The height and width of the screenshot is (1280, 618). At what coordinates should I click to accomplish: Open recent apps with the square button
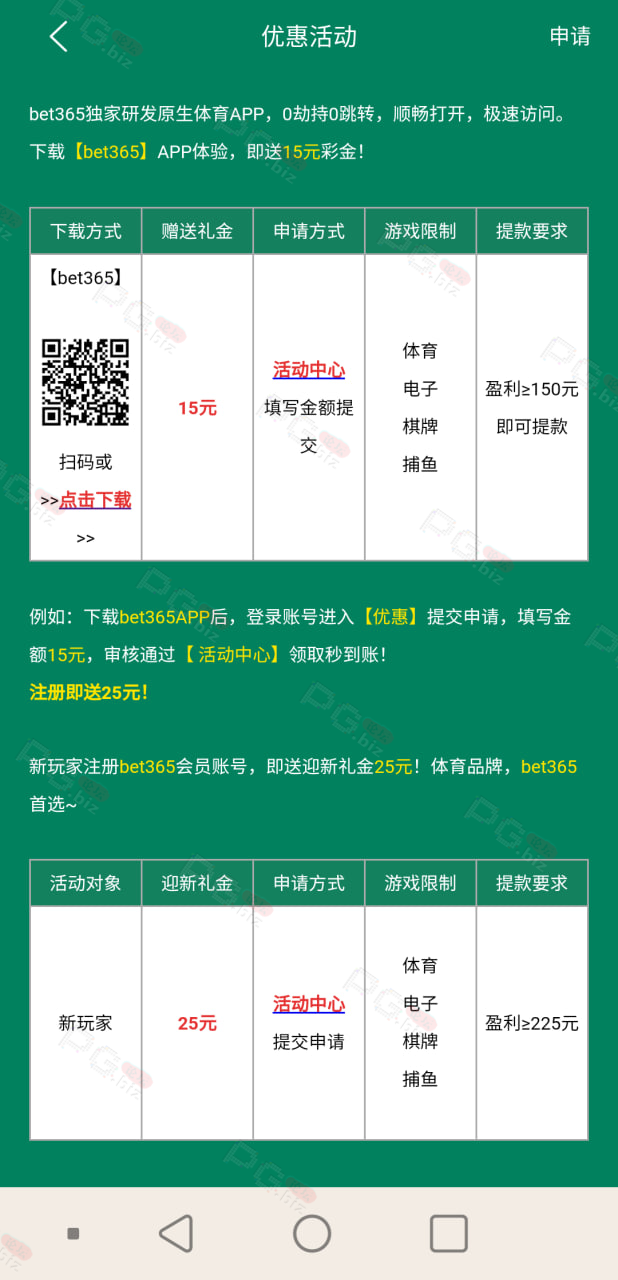pos(448,1233)
